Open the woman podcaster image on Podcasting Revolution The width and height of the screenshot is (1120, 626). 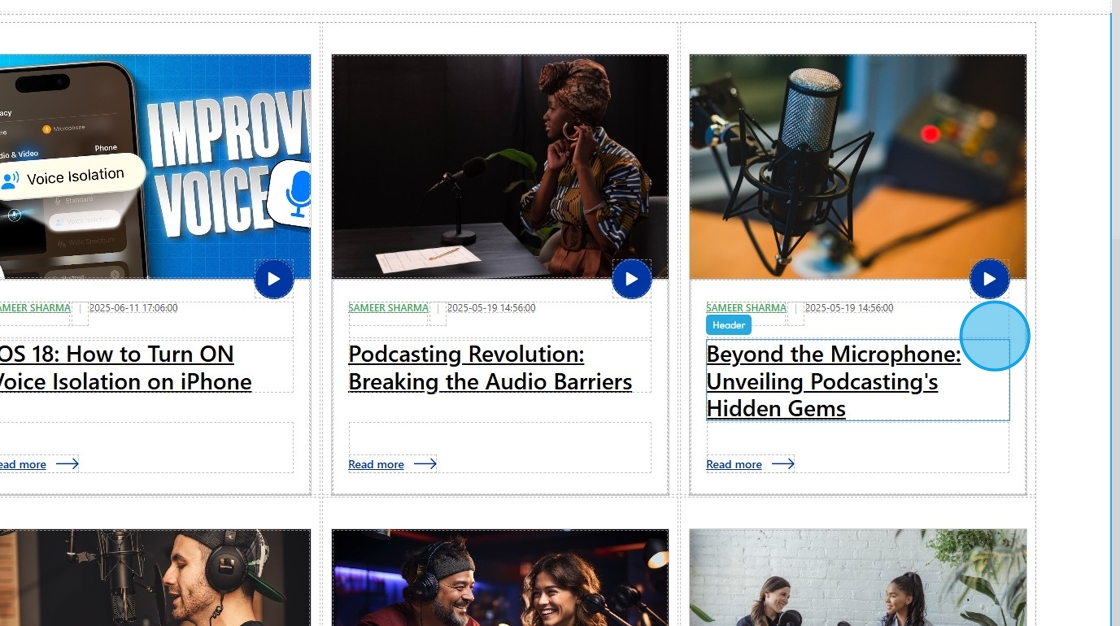[500, 160]
